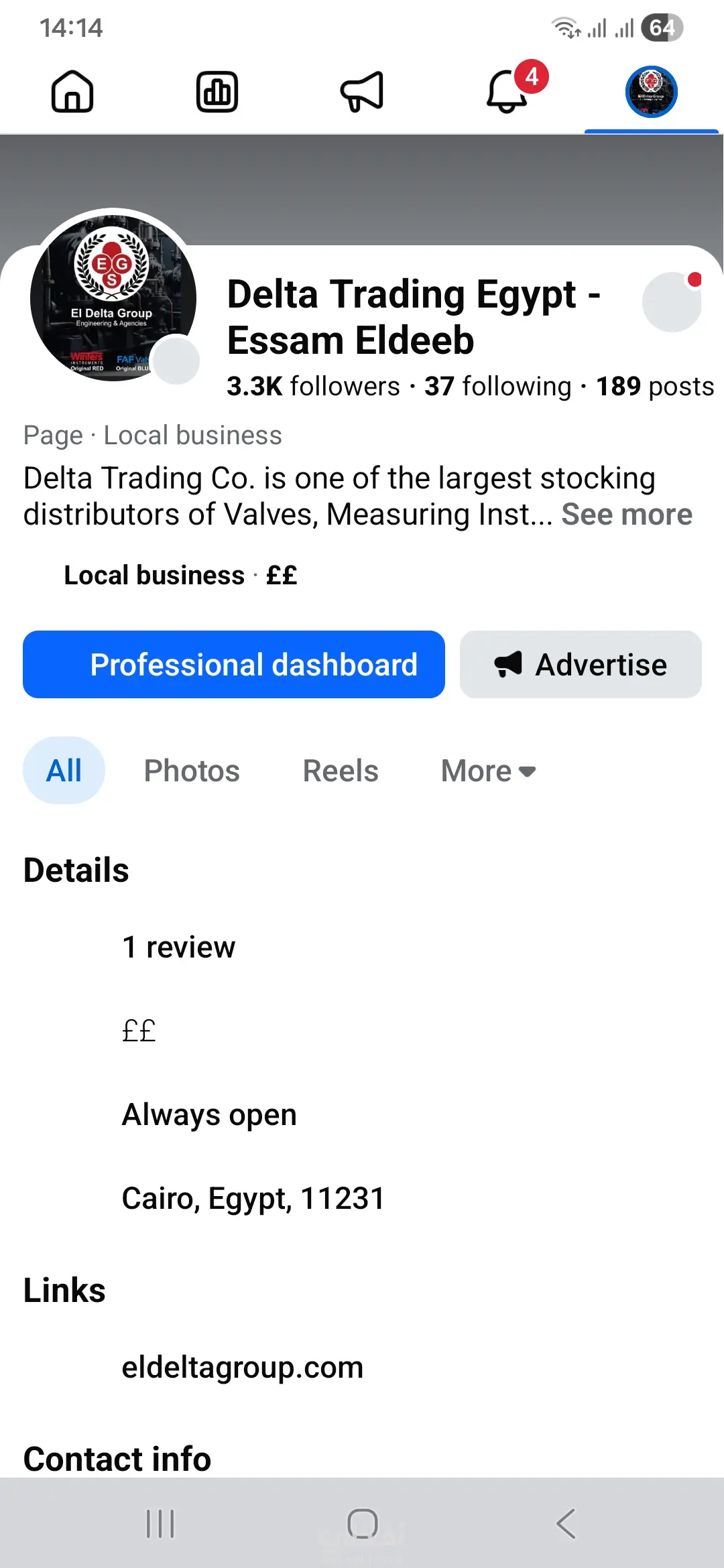Switch to the Reels tab
This screenshot has width=724, height=1568.
tap(341, 771)
